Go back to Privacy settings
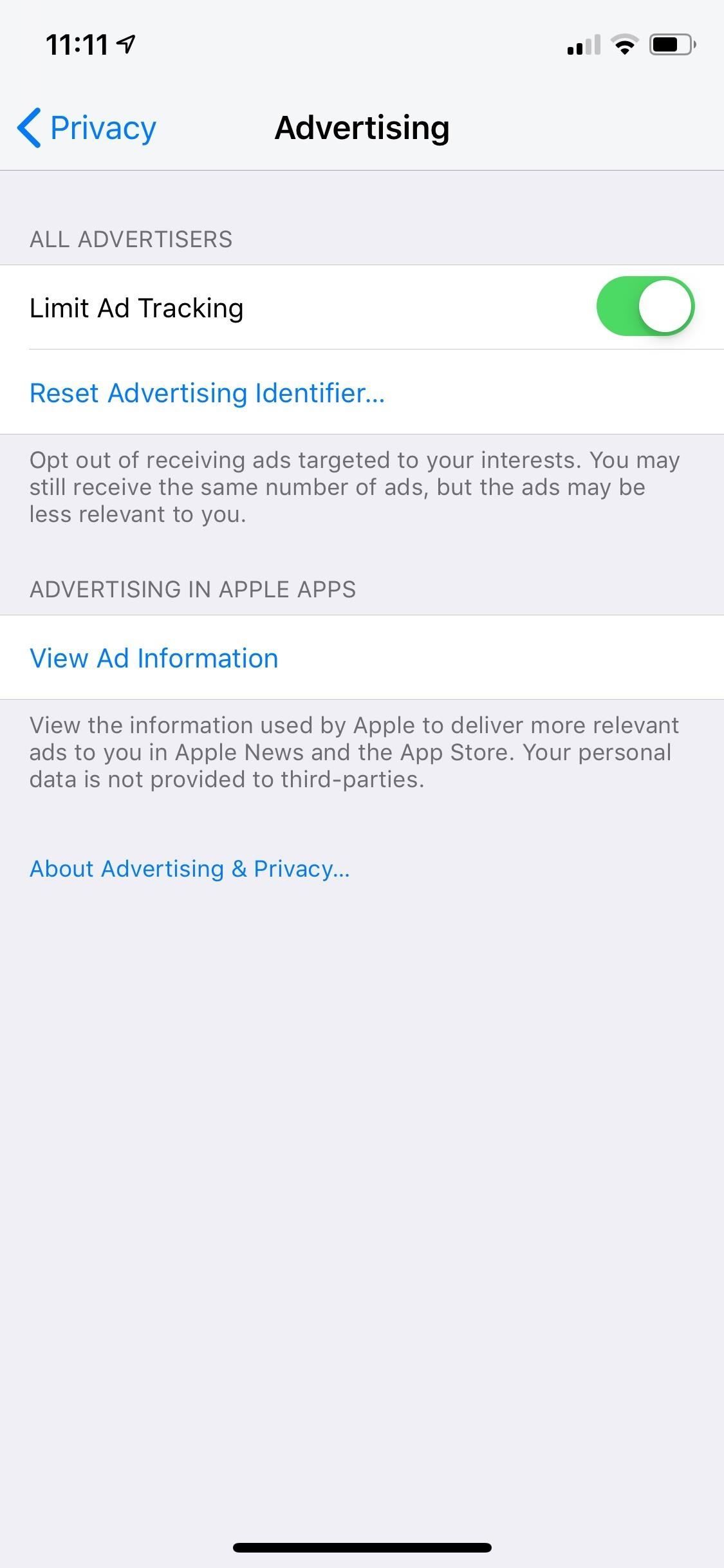This screenshot has height=1568, width=724. click(x=87, y=127)
